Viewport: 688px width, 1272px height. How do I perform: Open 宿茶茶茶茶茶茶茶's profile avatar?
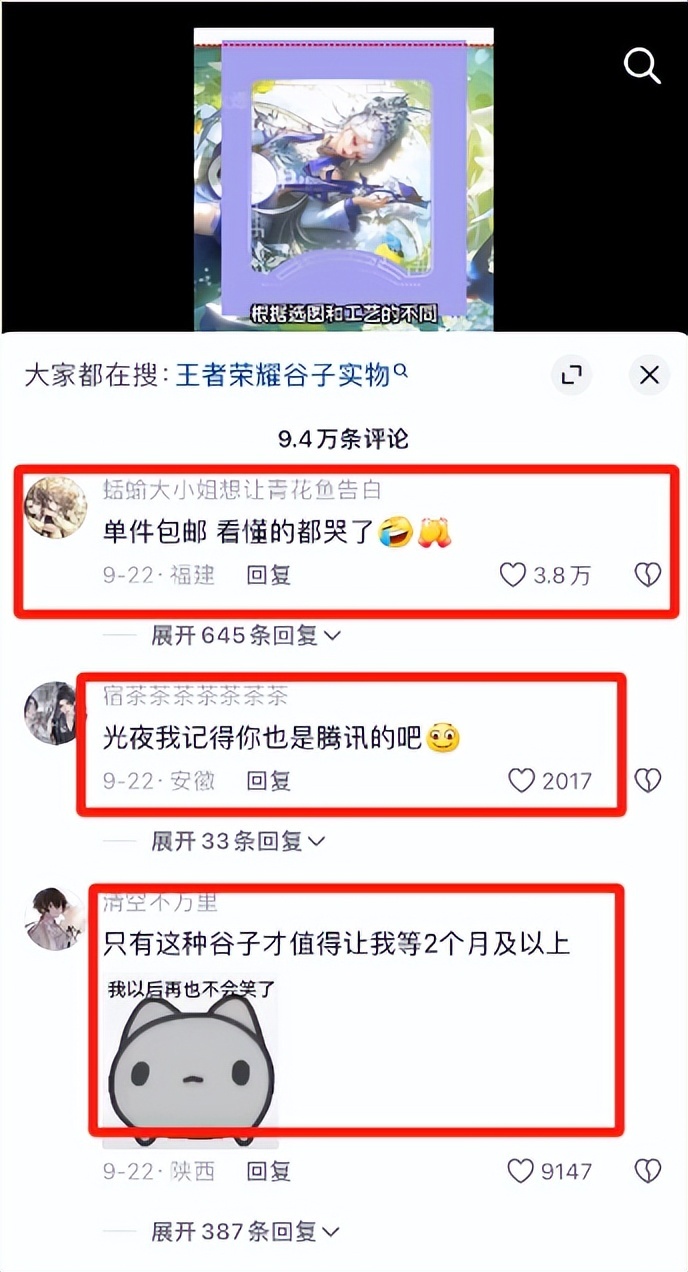click(53, 714)
